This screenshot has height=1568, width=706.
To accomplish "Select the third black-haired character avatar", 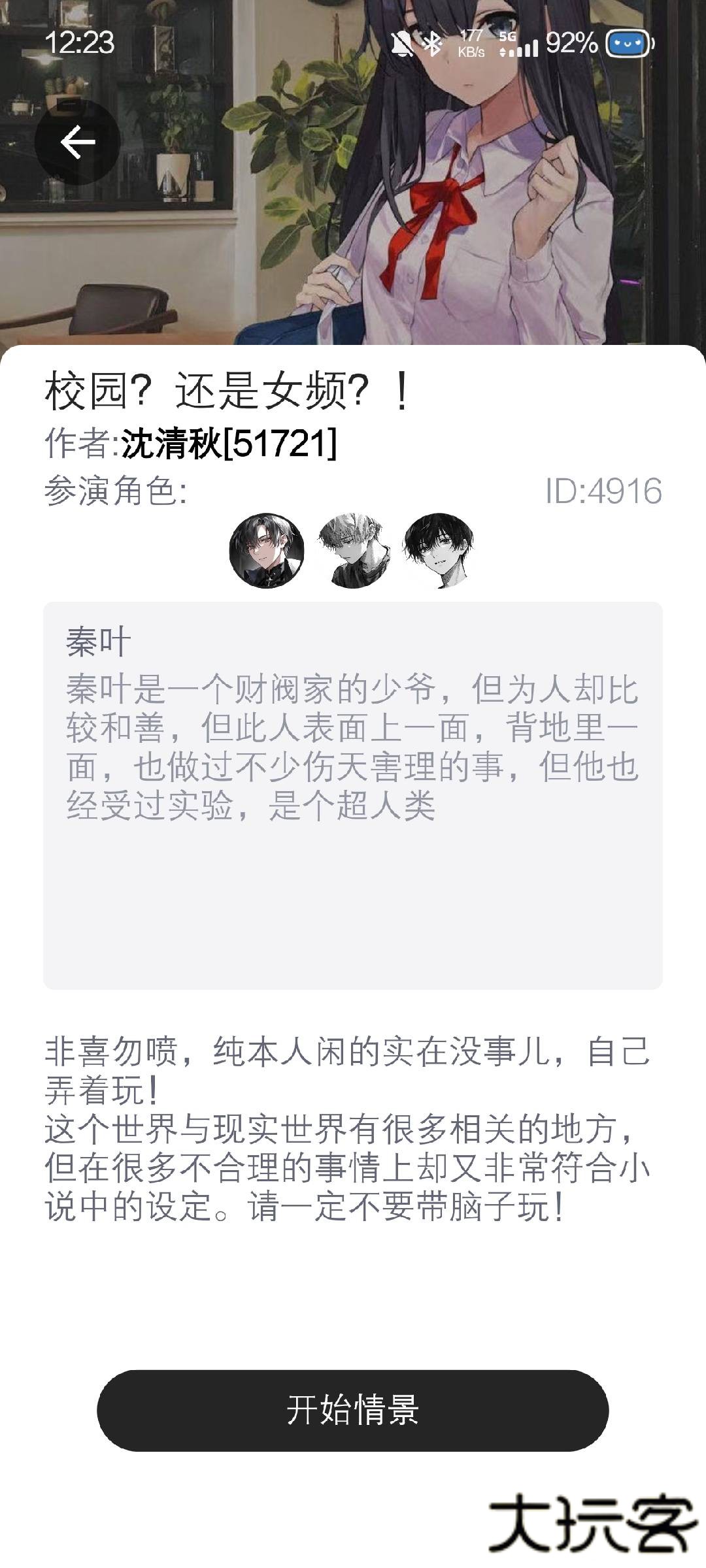I will point(438,550).
